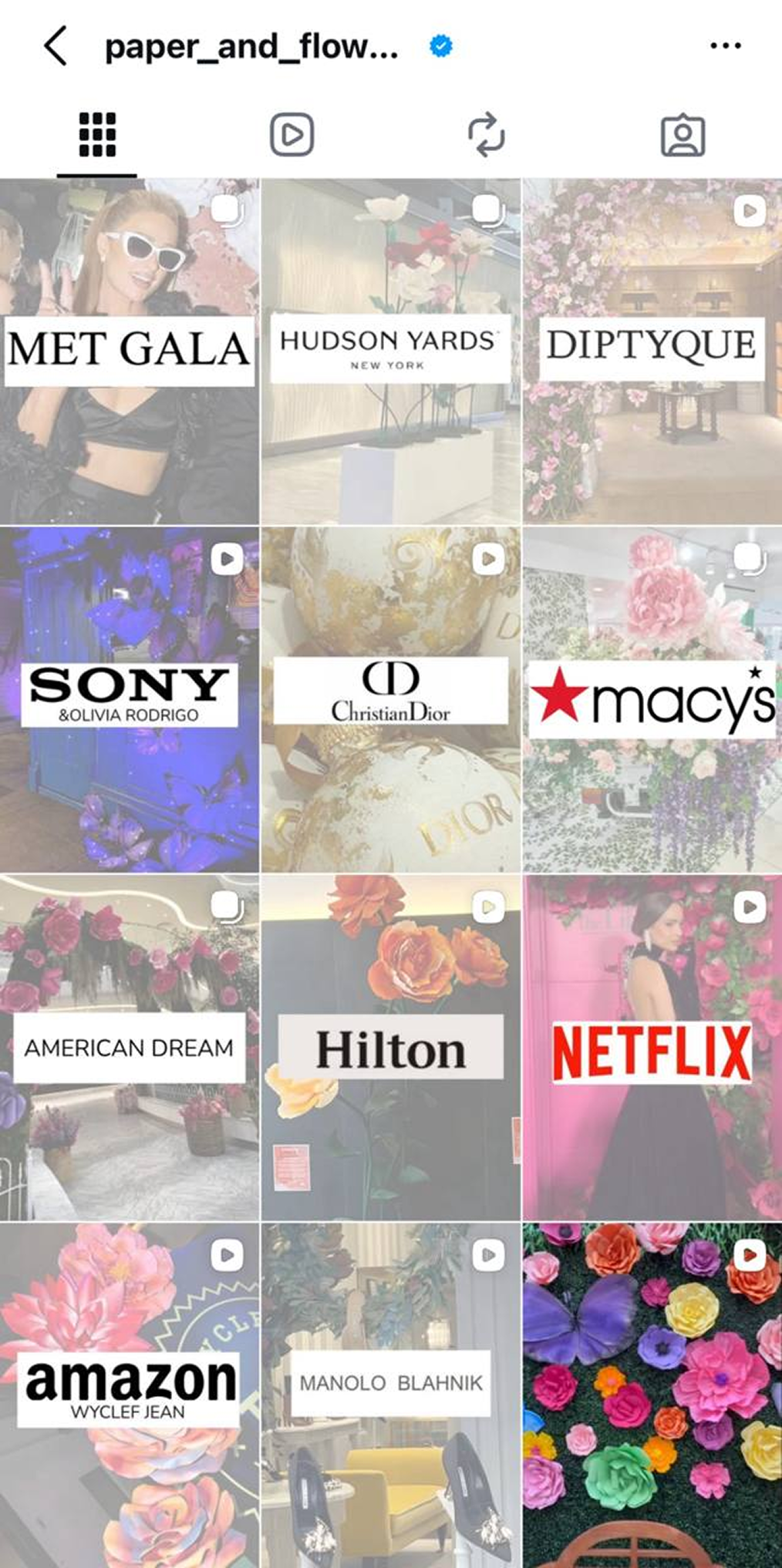Screen dimensions: 782x1568
Task: Go back from the paper_and_flow profile
Action: pos(56,46)
